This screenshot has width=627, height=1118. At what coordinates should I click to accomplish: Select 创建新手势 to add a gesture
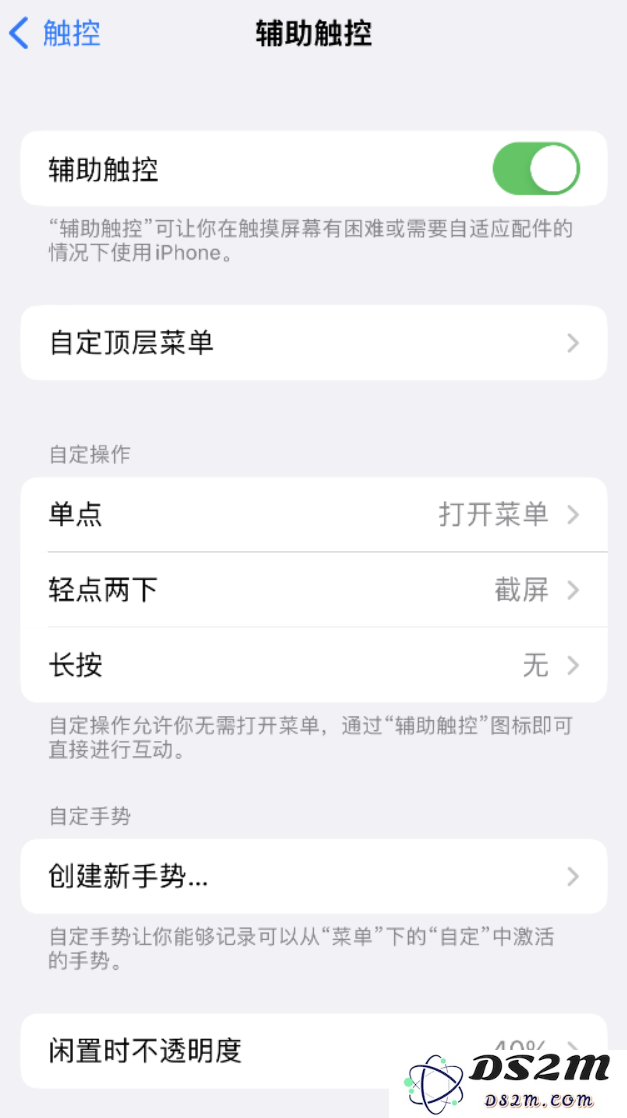click(314, 876)
